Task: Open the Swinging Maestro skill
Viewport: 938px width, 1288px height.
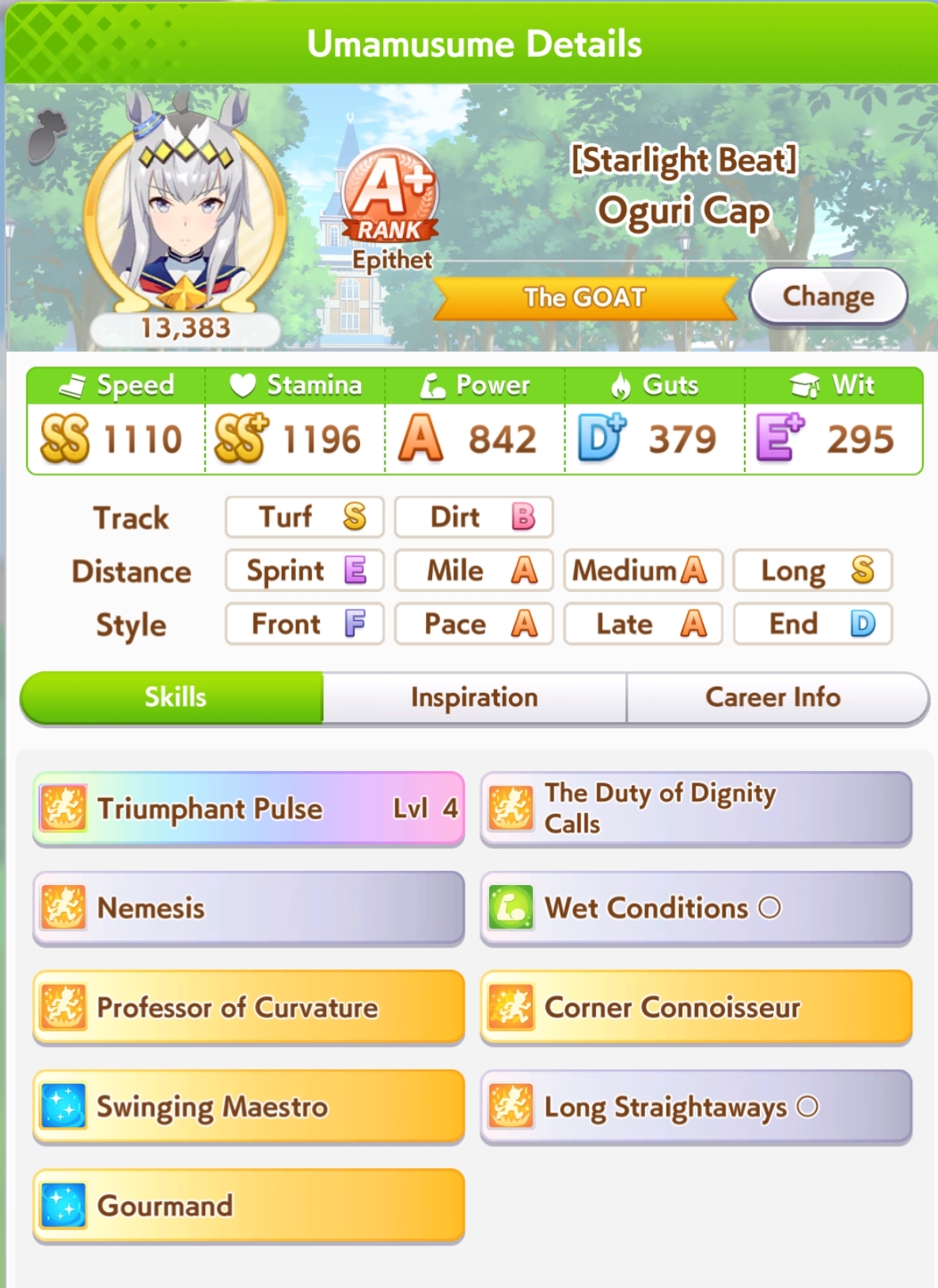Action: 249,1106
